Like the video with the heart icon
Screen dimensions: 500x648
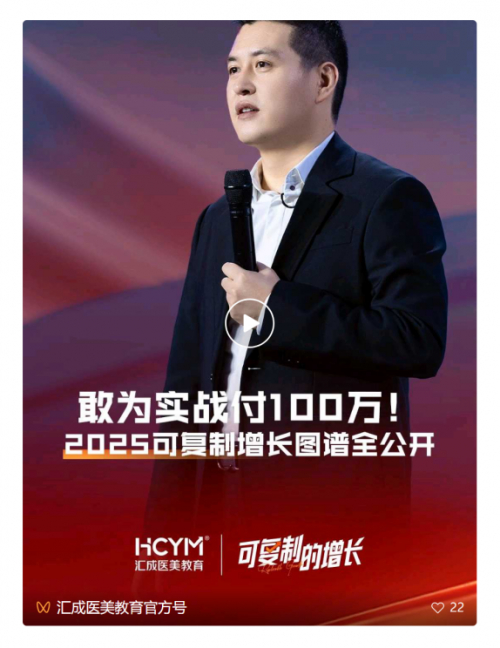pos(437,607)
